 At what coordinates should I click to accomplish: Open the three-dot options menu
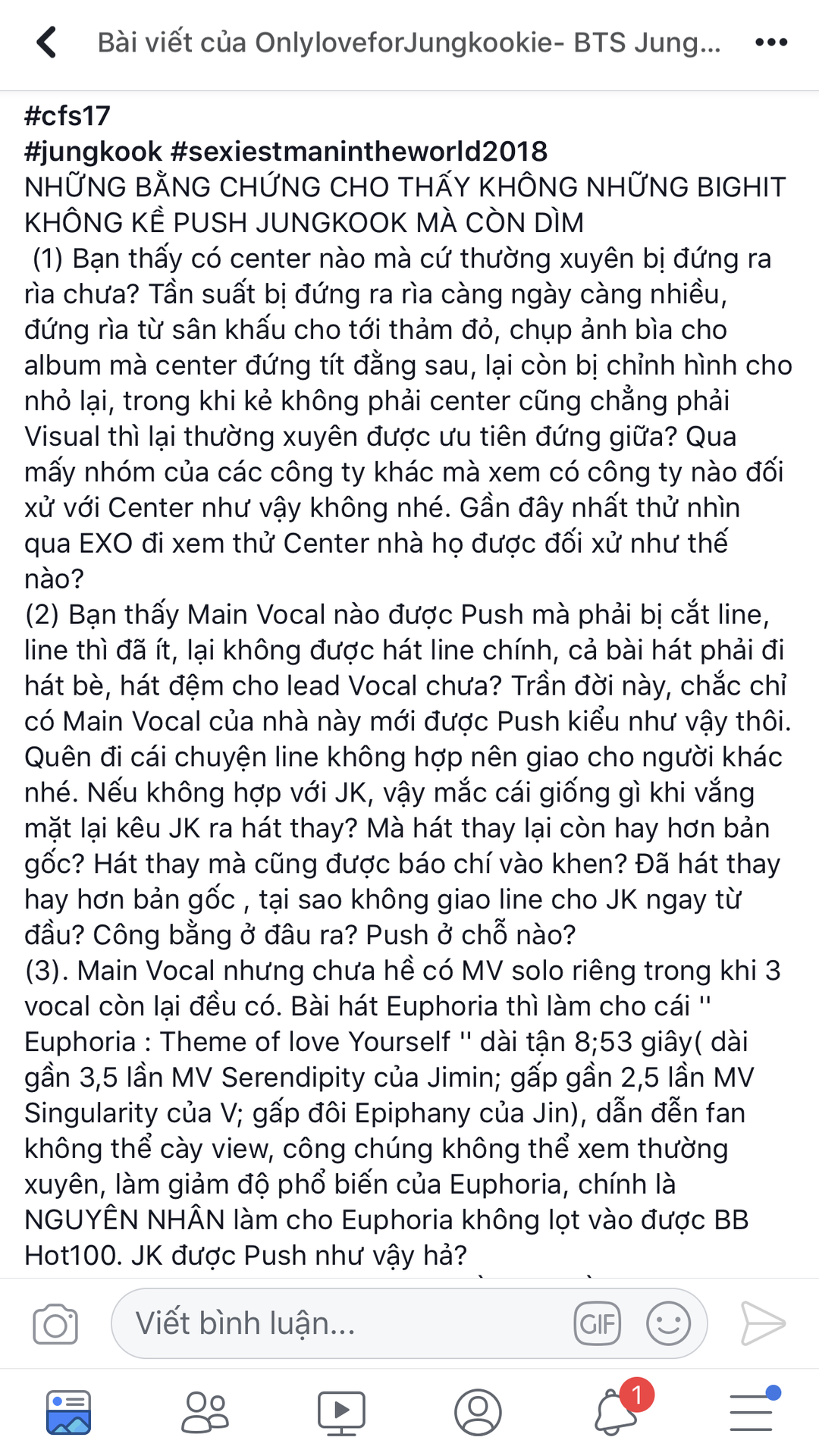click(x=771, y=42)
